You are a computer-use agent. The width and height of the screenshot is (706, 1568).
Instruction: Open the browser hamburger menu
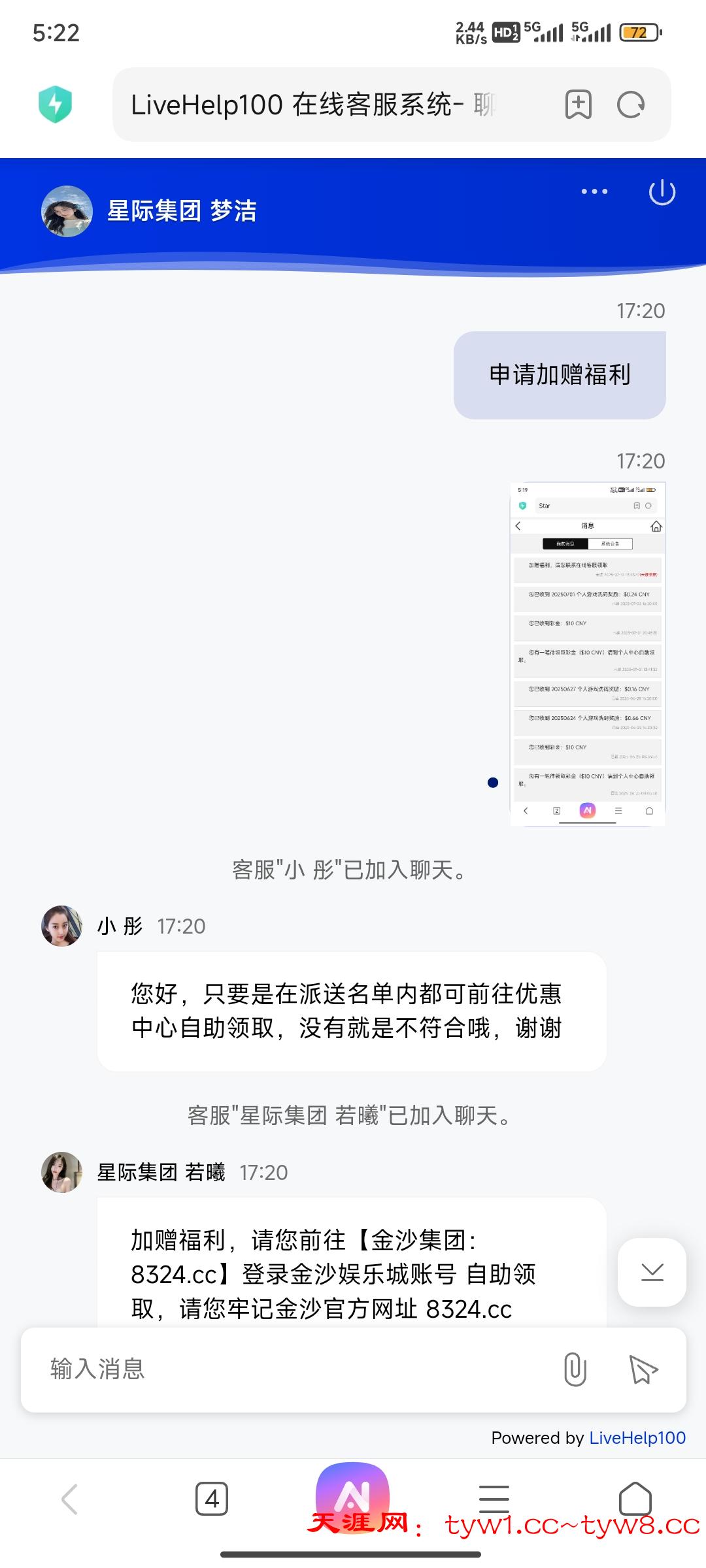(494, 1498)
